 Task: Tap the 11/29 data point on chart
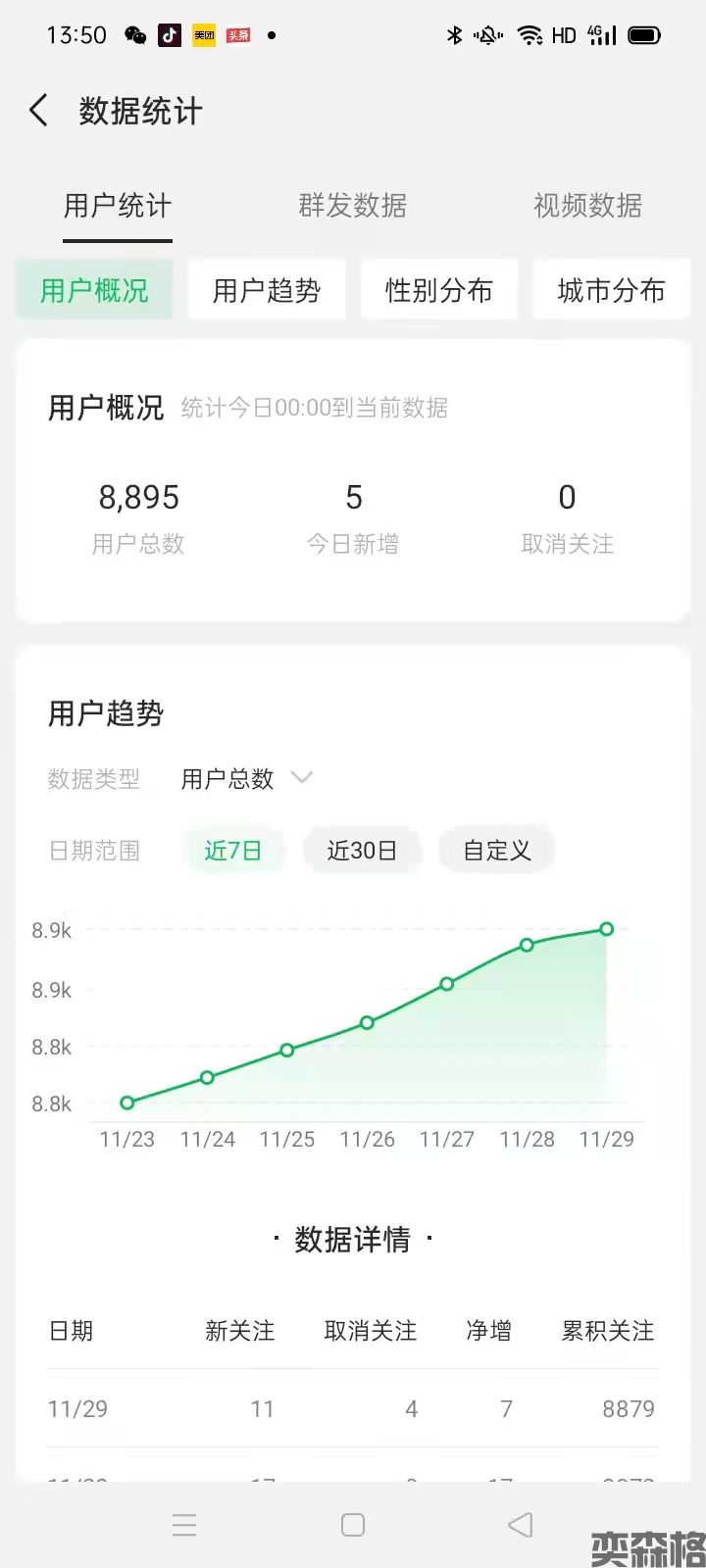click(x=607, y=929)
